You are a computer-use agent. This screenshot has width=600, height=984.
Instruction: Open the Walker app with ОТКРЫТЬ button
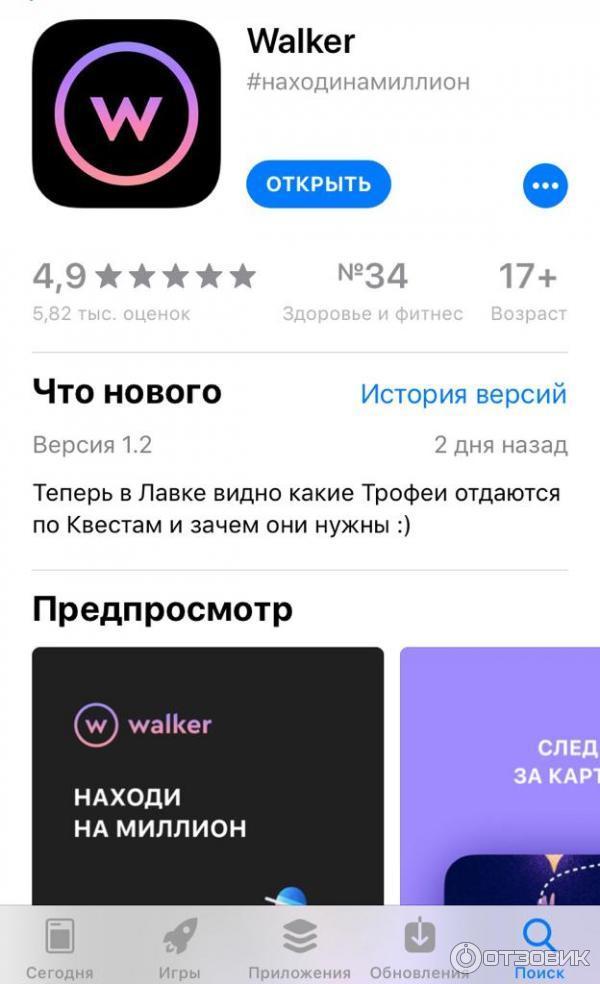(x=318, y=184)
